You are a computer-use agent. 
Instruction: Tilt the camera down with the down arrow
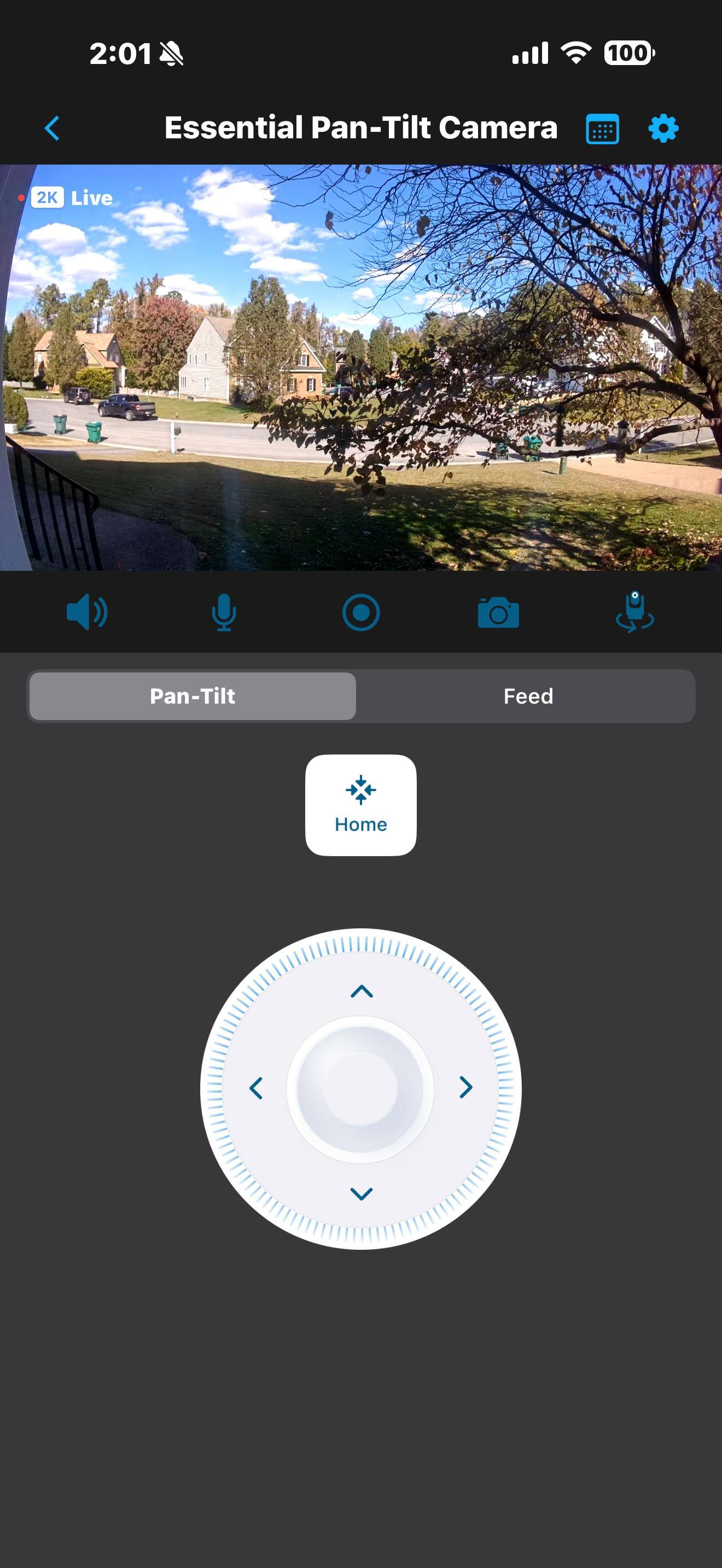(x=362, y=1193)
